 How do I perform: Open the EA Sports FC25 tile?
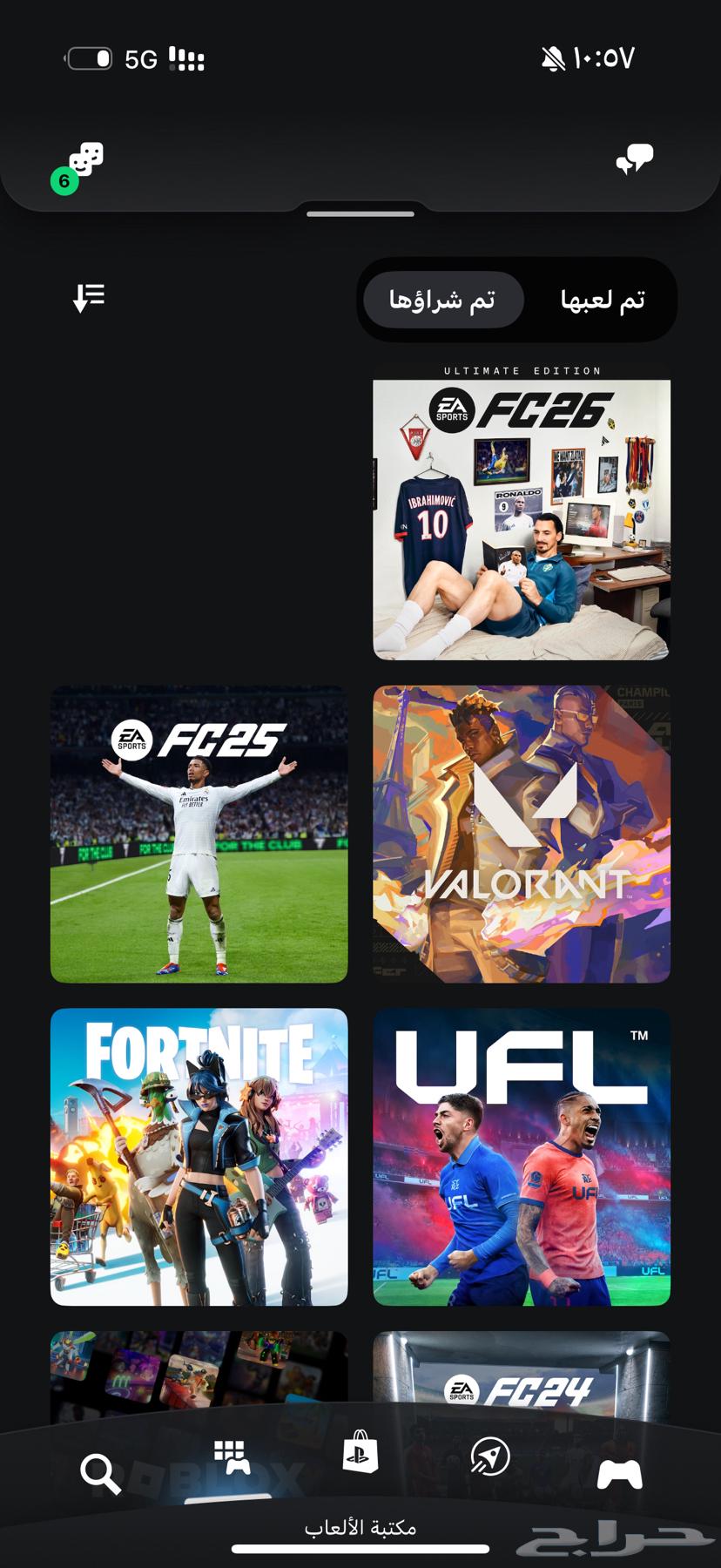(x=199, y=834)
